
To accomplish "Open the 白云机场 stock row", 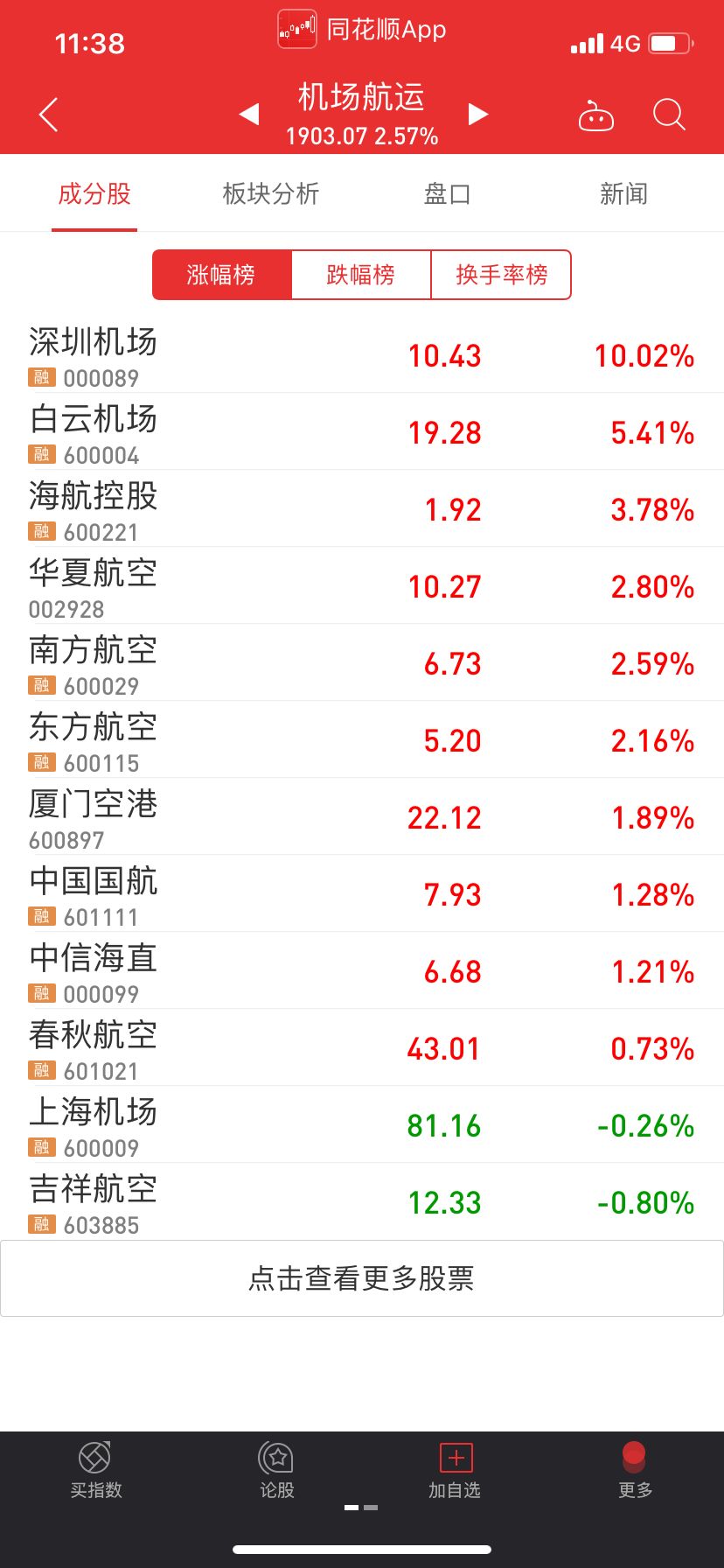I will (x=362, y=431).
